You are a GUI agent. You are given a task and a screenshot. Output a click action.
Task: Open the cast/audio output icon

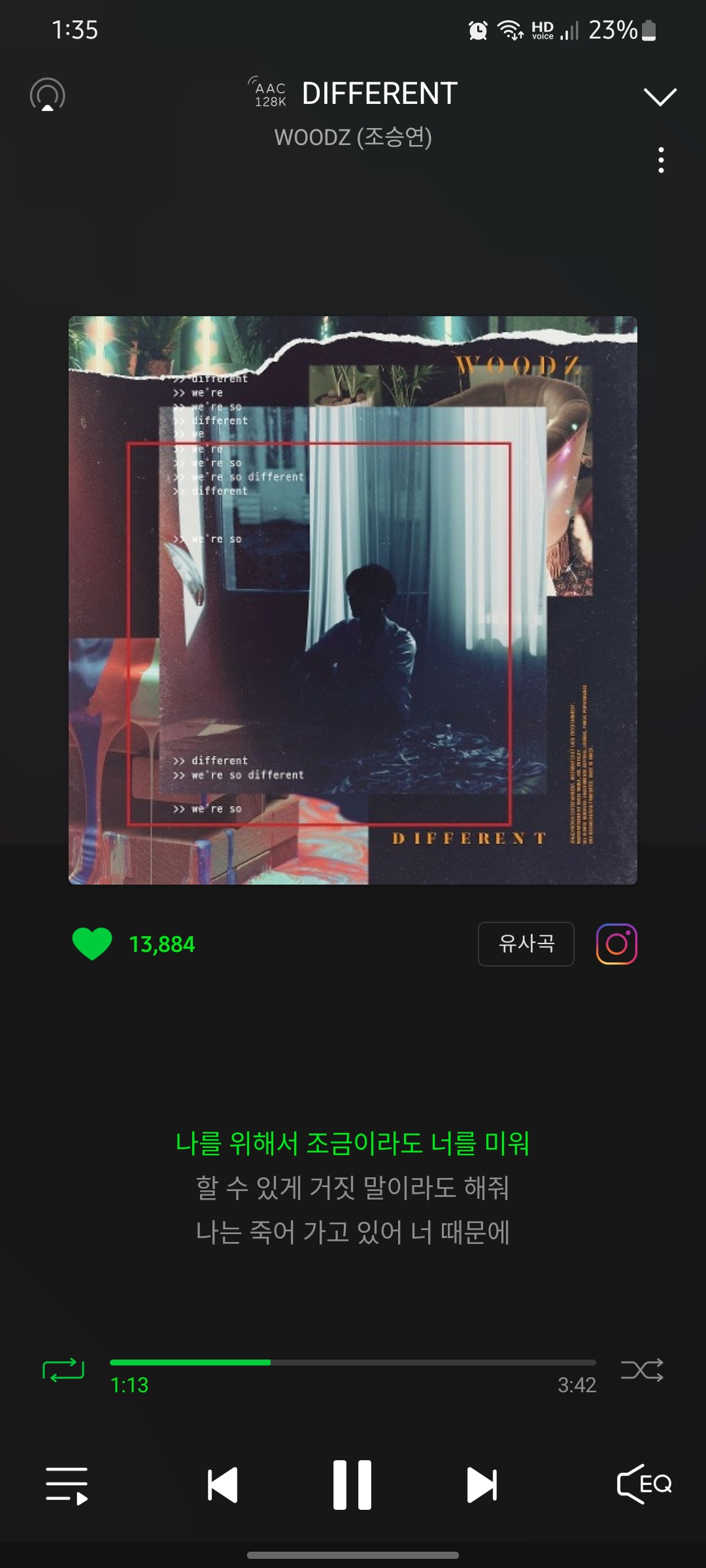(48, 95)
